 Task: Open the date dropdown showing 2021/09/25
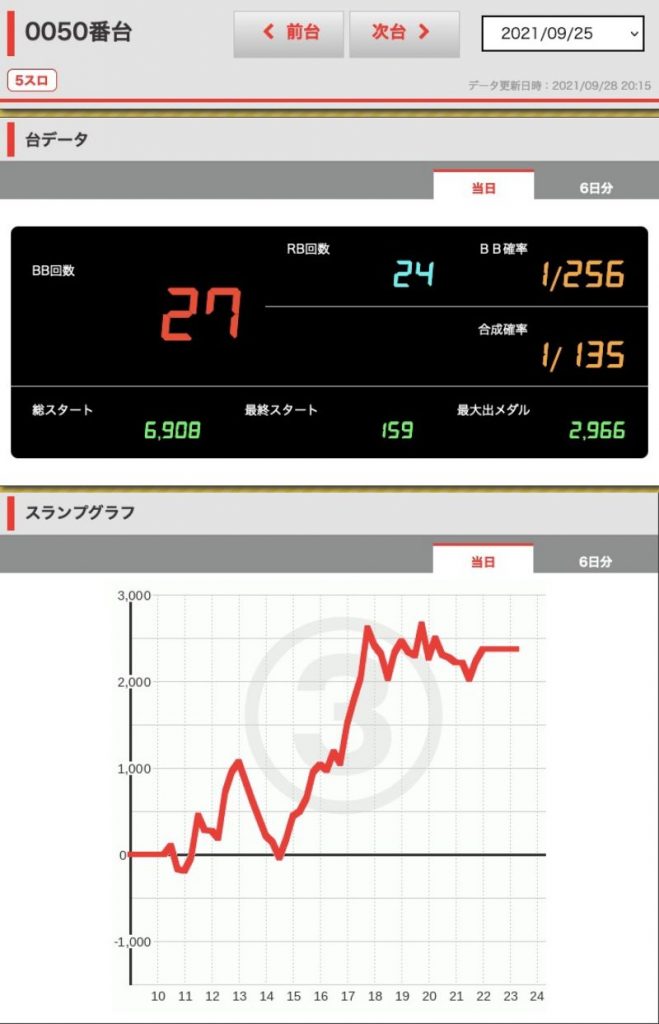click(563, 33)
